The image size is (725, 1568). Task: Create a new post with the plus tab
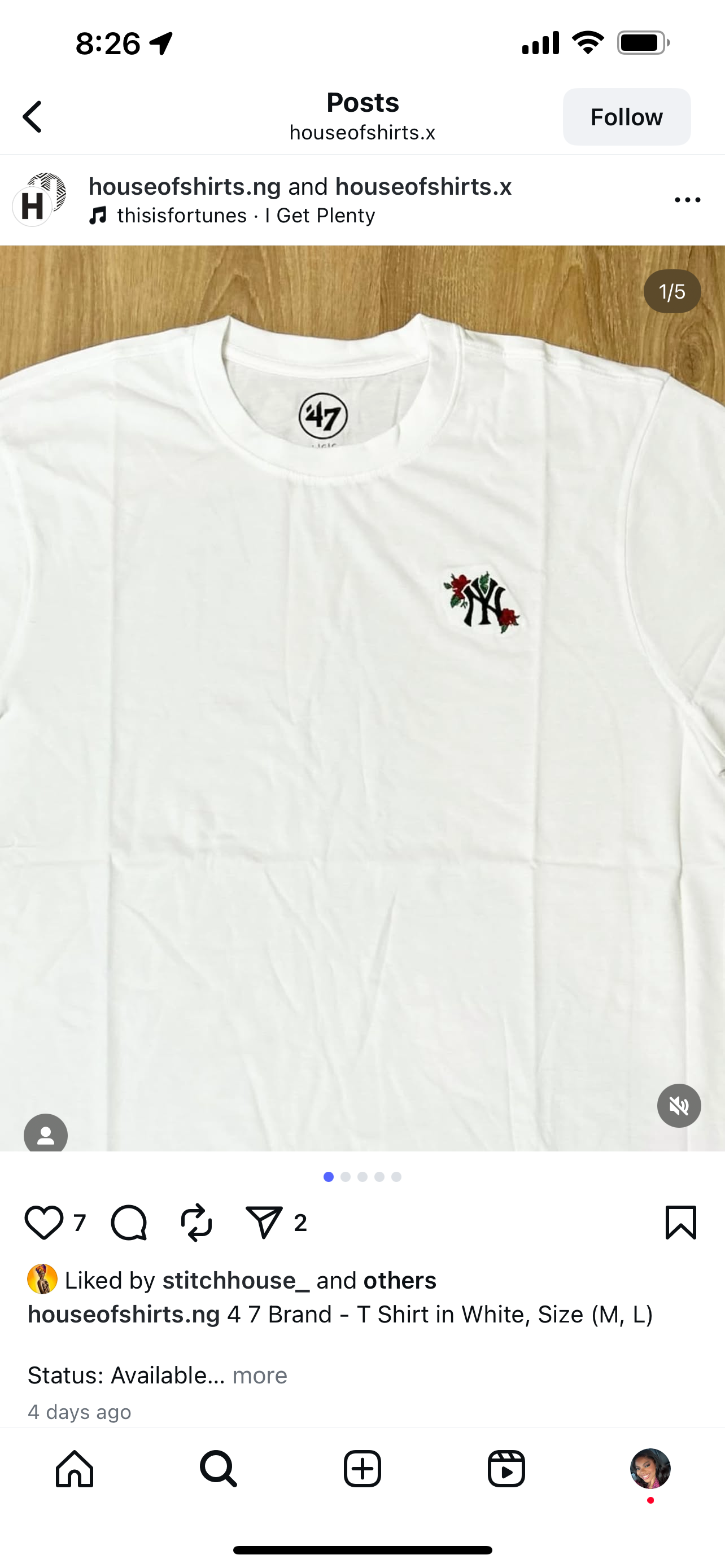click(362, 1469)
